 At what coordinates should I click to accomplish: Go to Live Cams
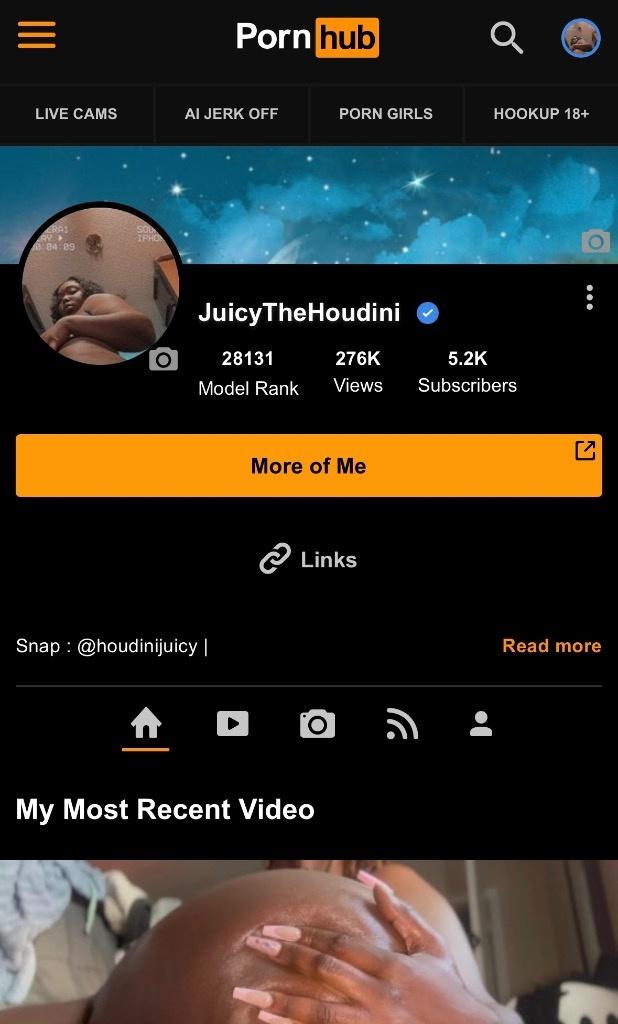click(76, 114)
